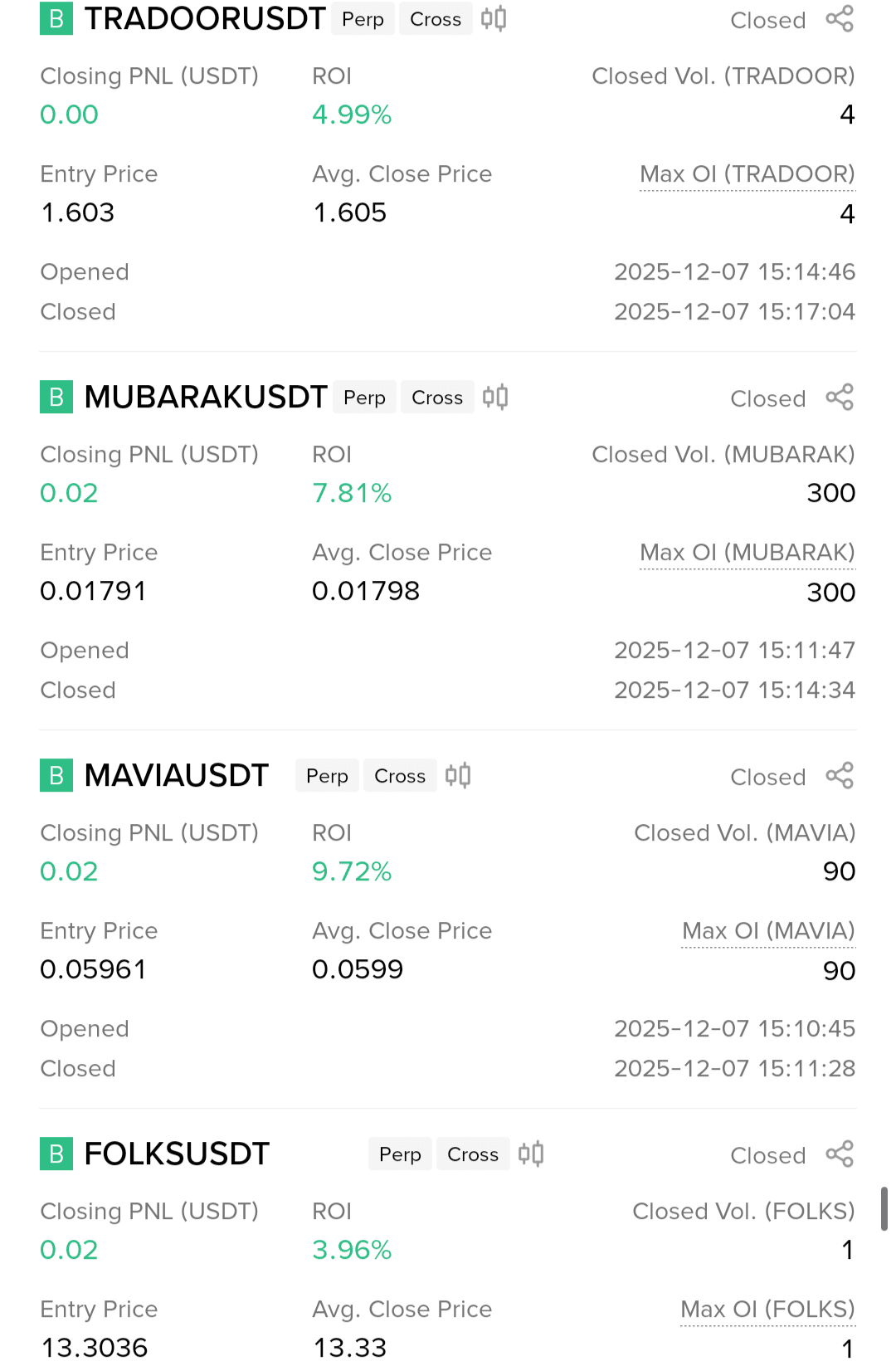Open the TRADOORUSDT candlestick chart icon
The width and height of the screenshot is (896, 1361).
(494, 19)
